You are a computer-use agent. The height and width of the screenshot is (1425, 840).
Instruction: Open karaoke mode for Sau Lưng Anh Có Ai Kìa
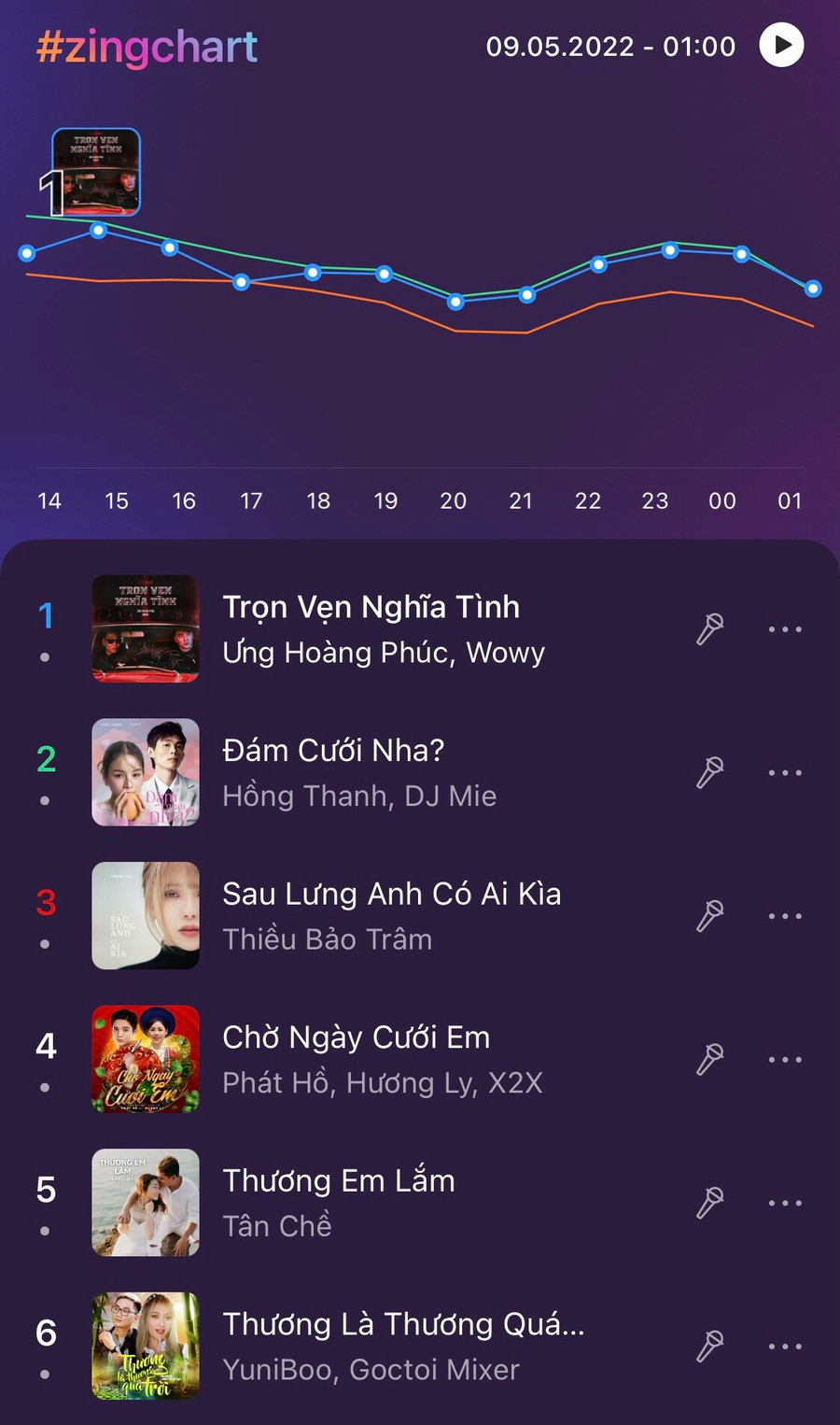710,916
